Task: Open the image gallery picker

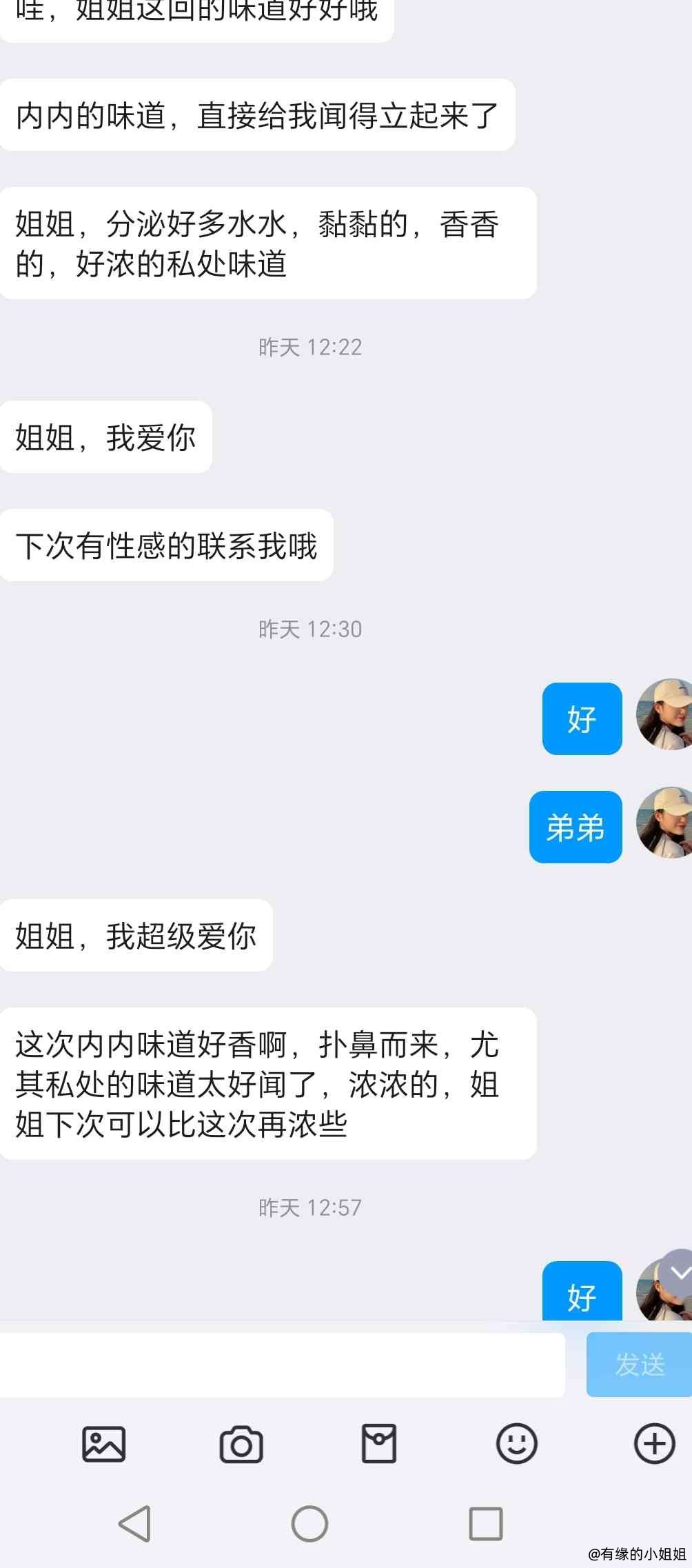Action: [103, 1444]
